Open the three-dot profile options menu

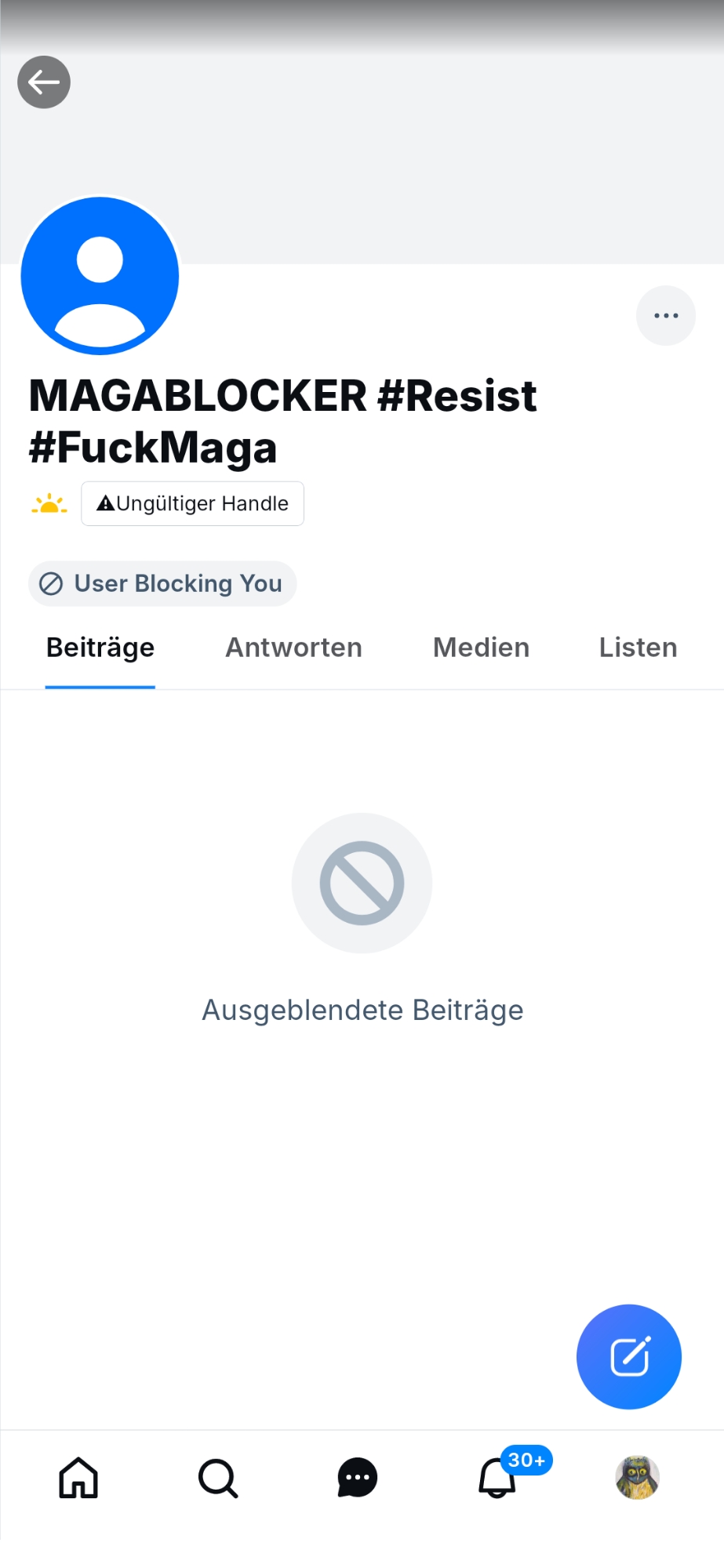(665, 316)
